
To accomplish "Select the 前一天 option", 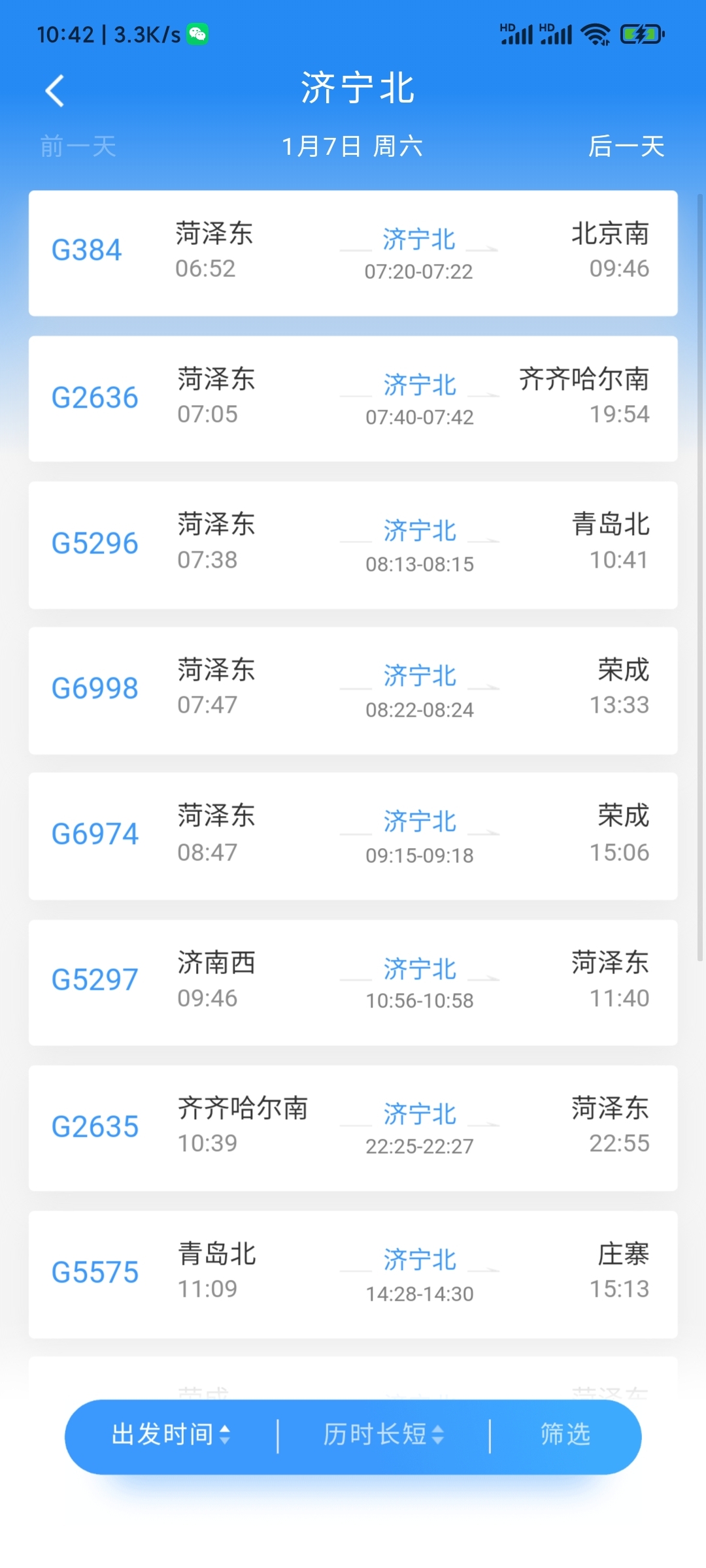I will [77, 147].
